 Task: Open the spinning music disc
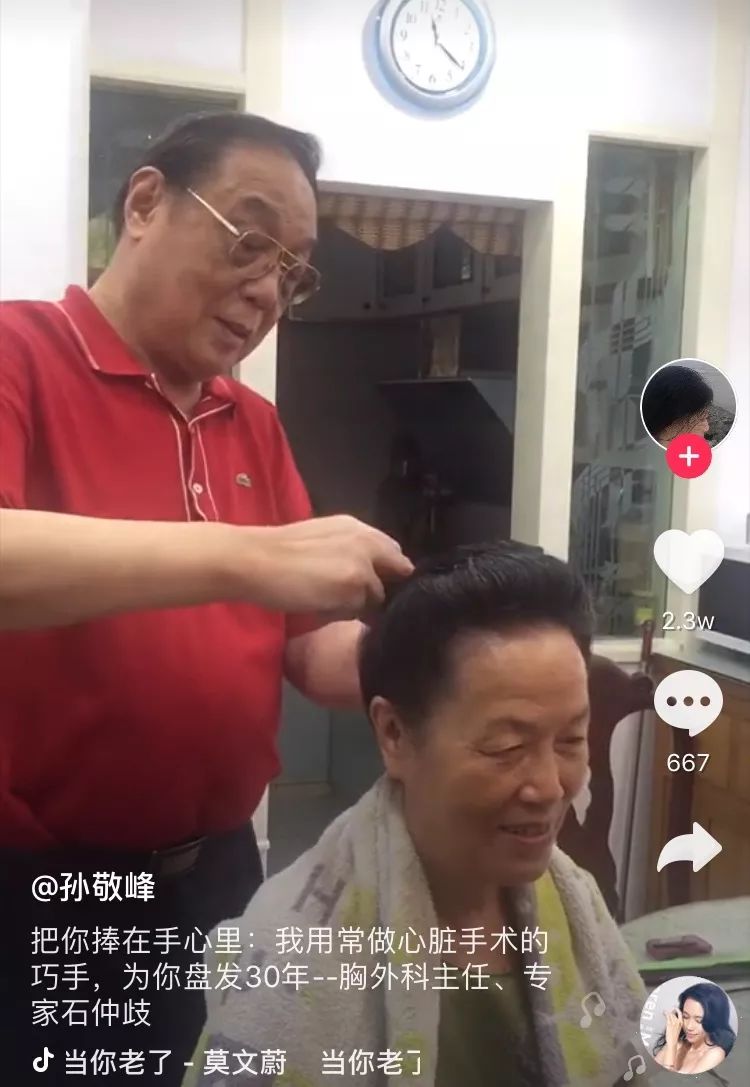(688, 1025)
